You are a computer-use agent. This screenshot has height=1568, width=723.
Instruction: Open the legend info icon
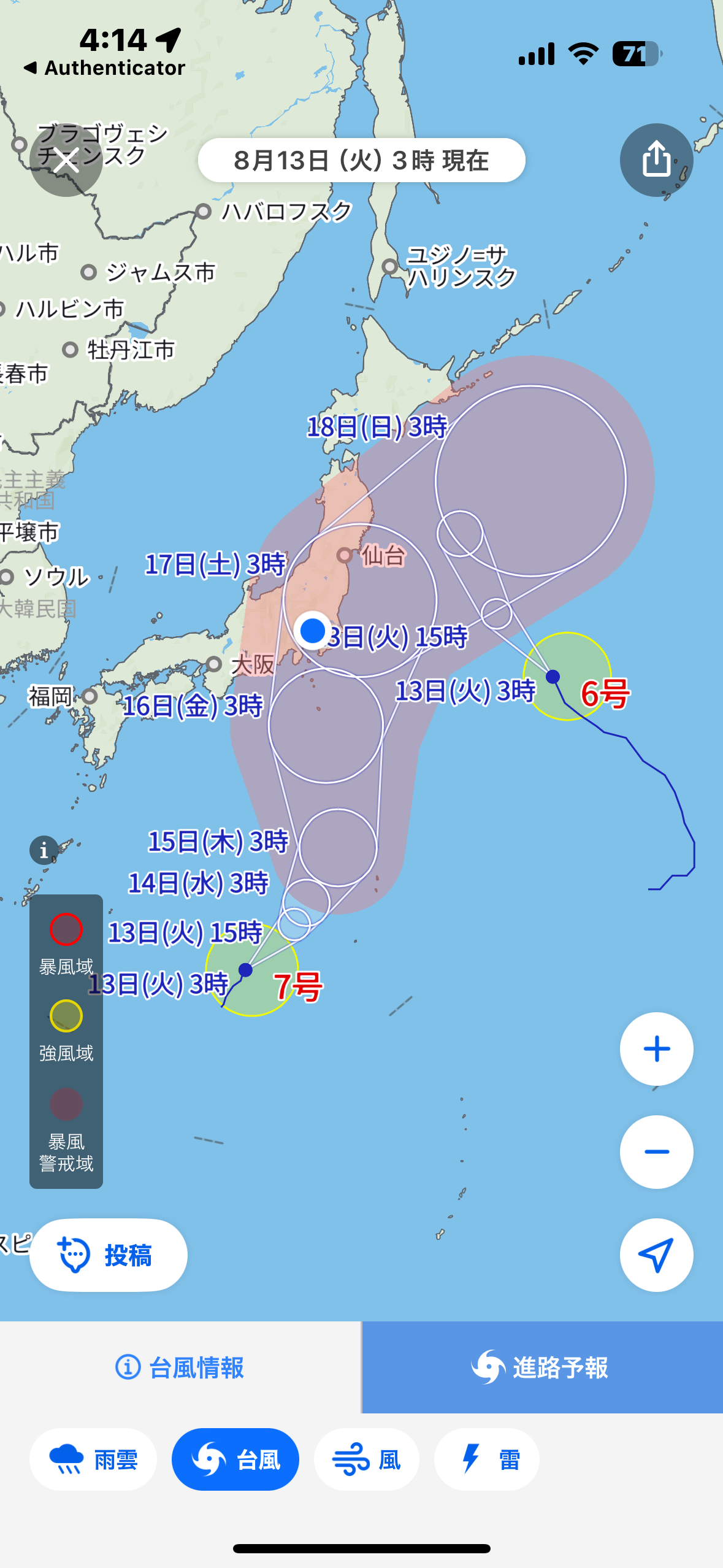click(x=44, y=850)
